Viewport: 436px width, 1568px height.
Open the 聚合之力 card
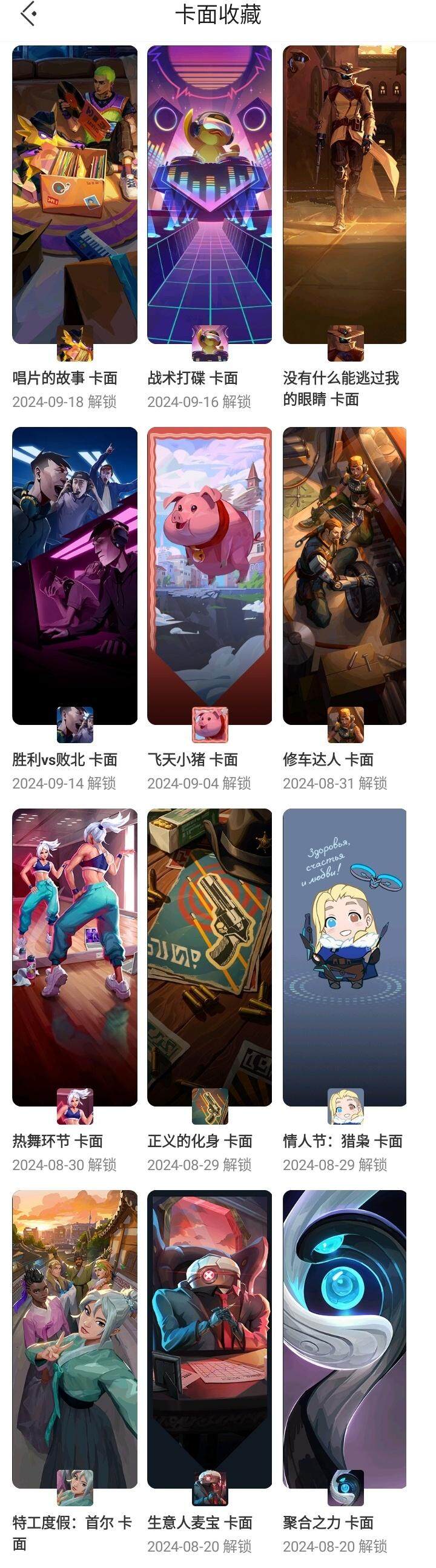tap(345, 1339)
